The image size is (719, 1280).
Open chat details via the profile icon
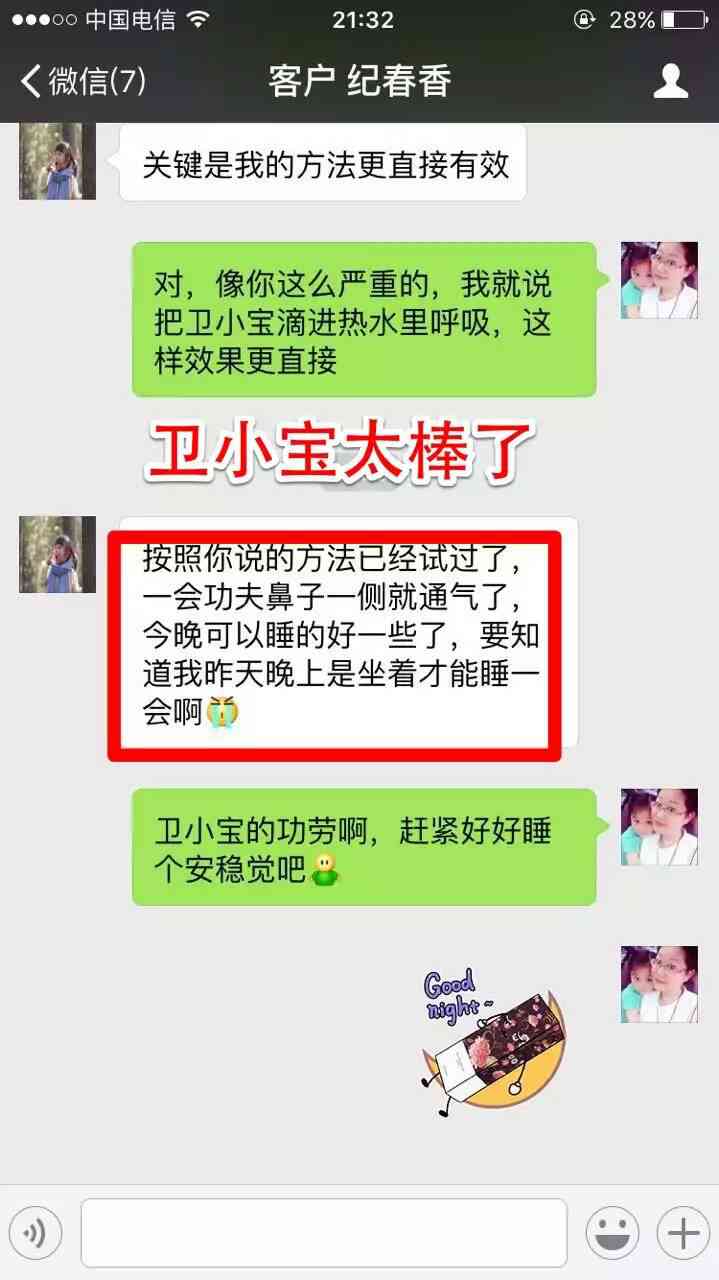tap(671, 82)
